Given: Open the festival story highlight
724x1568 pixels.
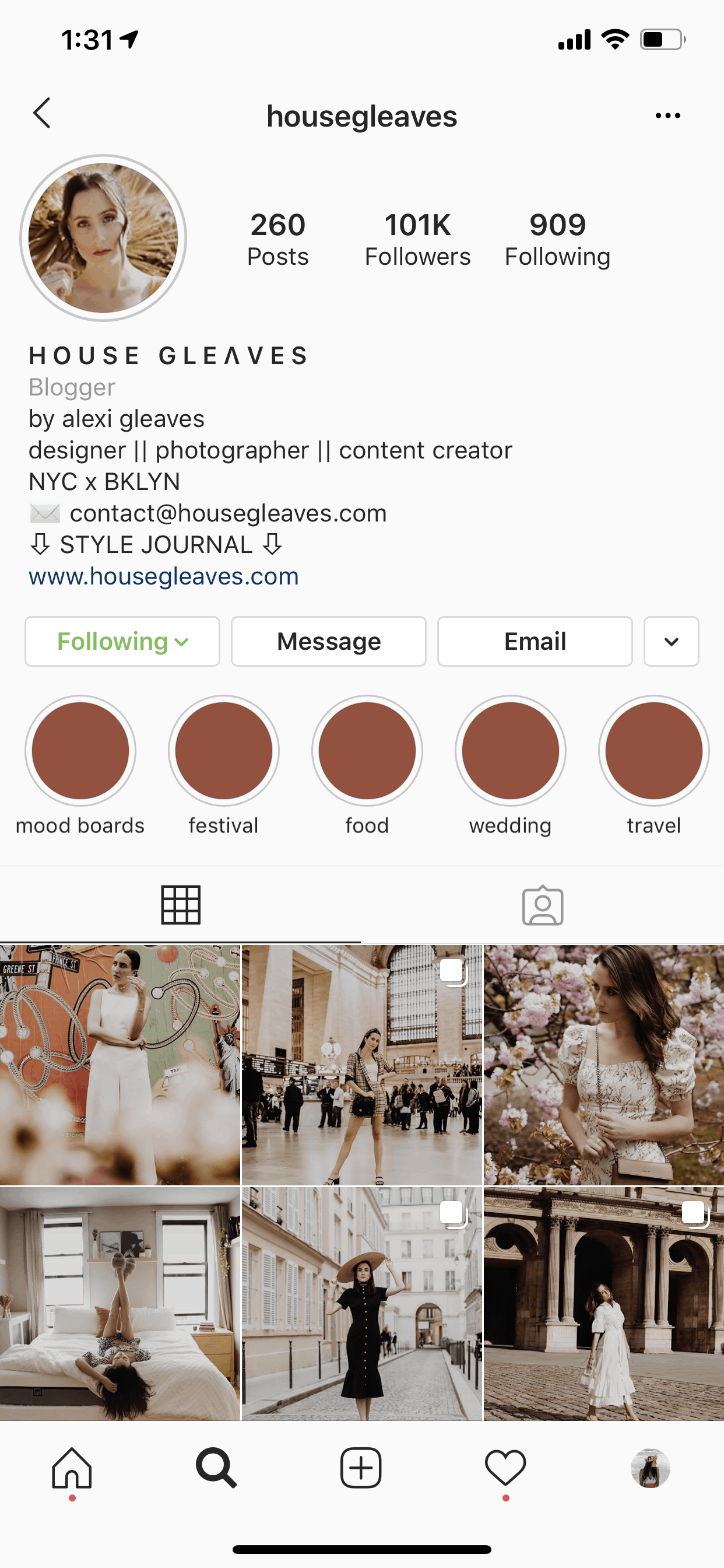Looking at the screenshot, I should [224, 751].
